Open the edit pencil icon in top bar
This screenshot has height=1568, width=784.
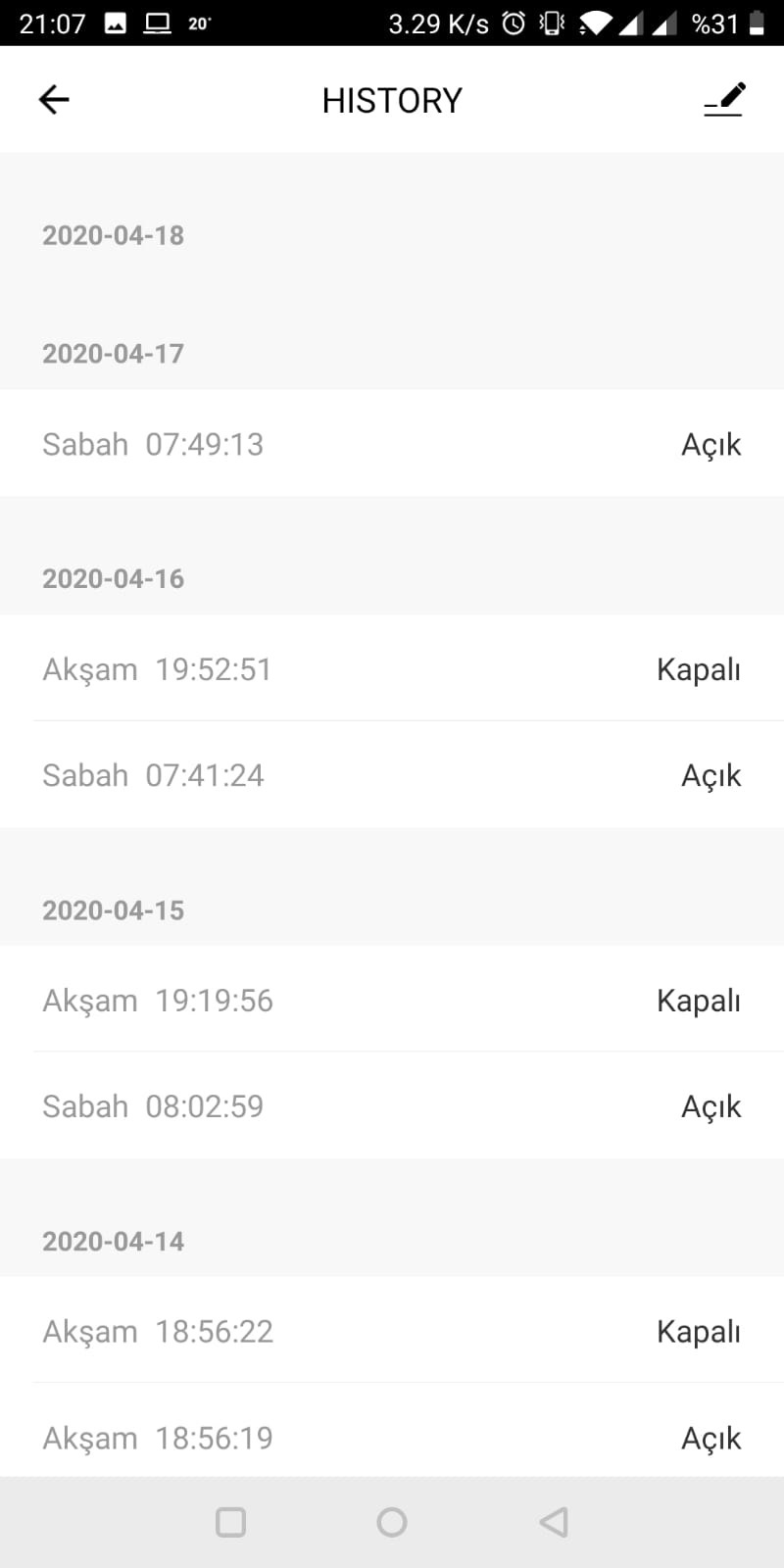coord(724,99)
